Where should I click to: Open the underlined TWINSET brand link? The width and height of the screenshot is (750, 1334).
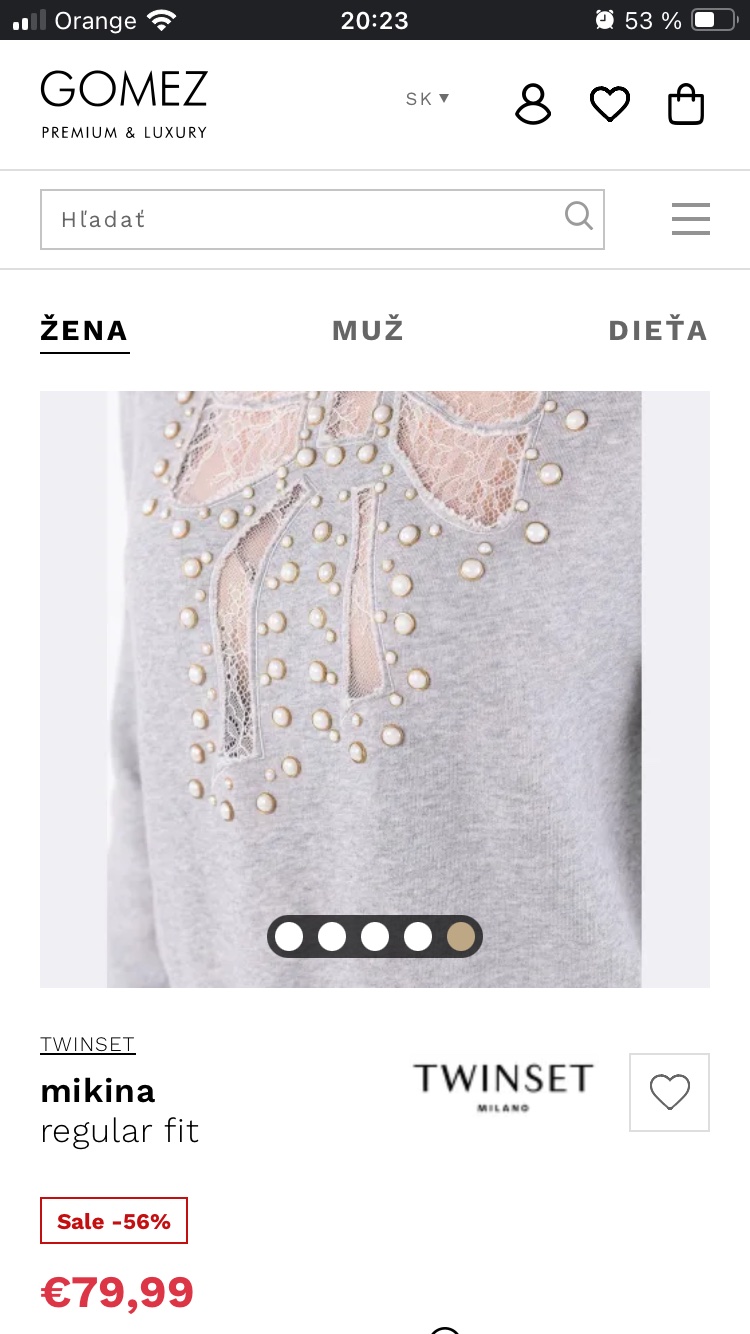click(87, 1044)
